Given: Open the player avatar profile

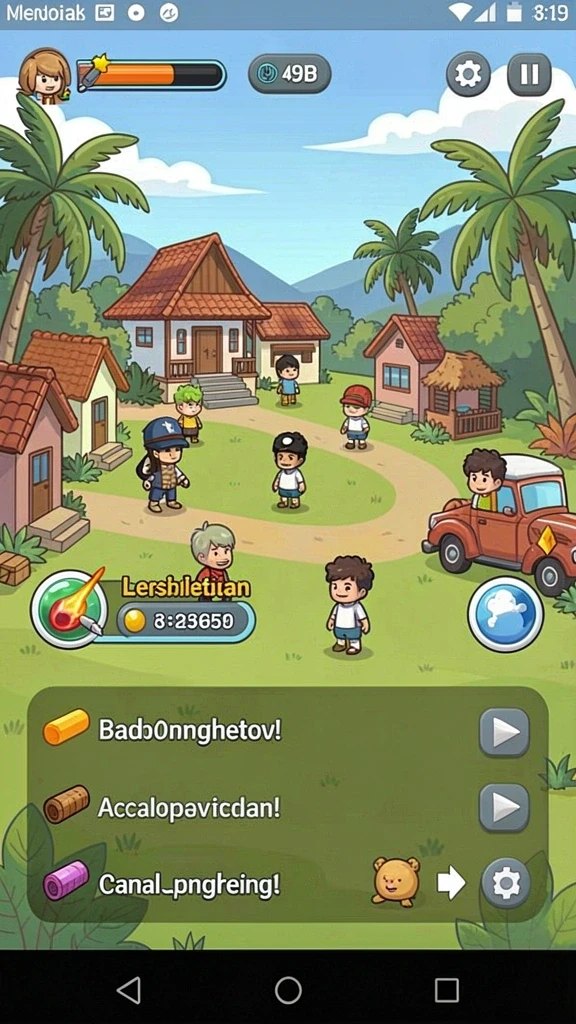Looking at the screenshot, I should click(x=44, y=76).
